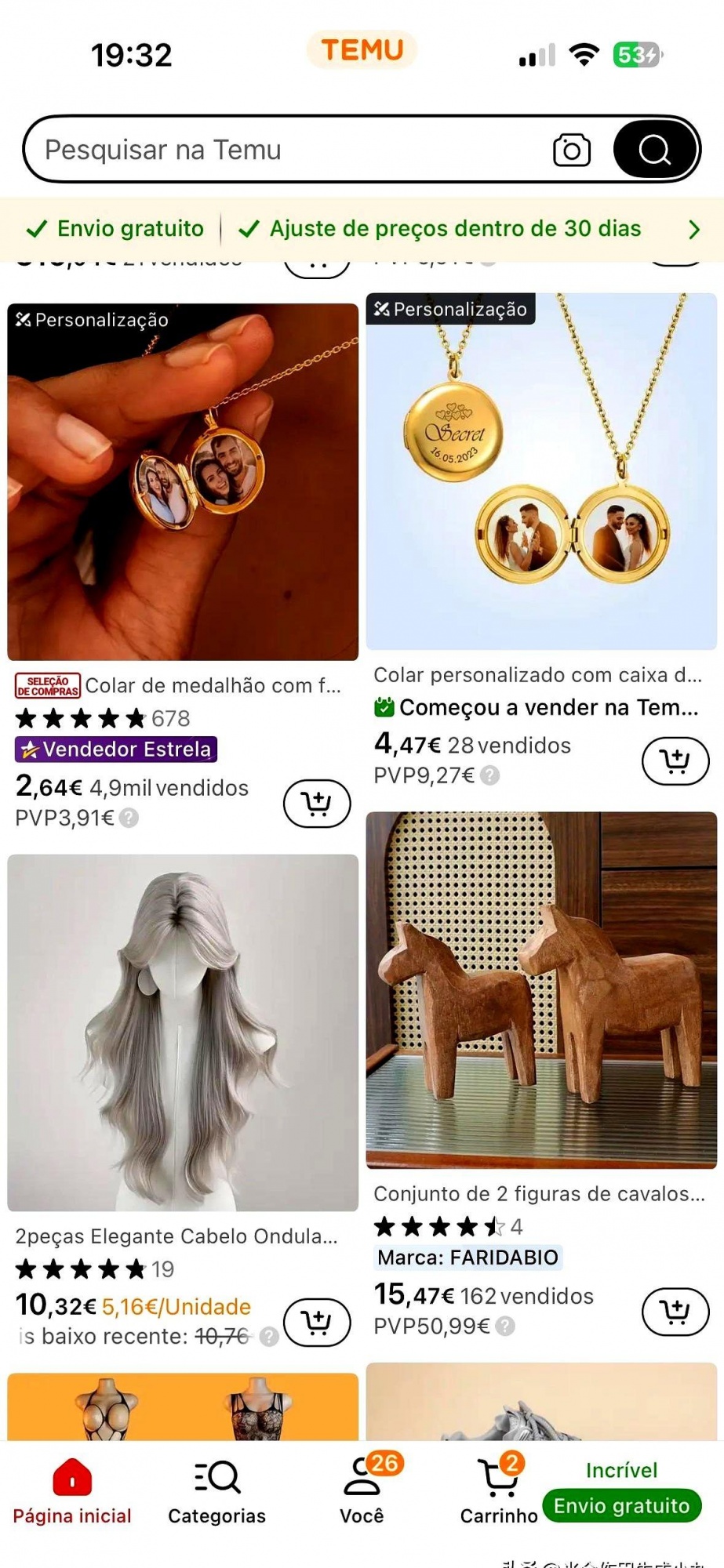This screenshot has width=724, height=1568.
Task: Open camera image search
Action: (x=571, y=150)
